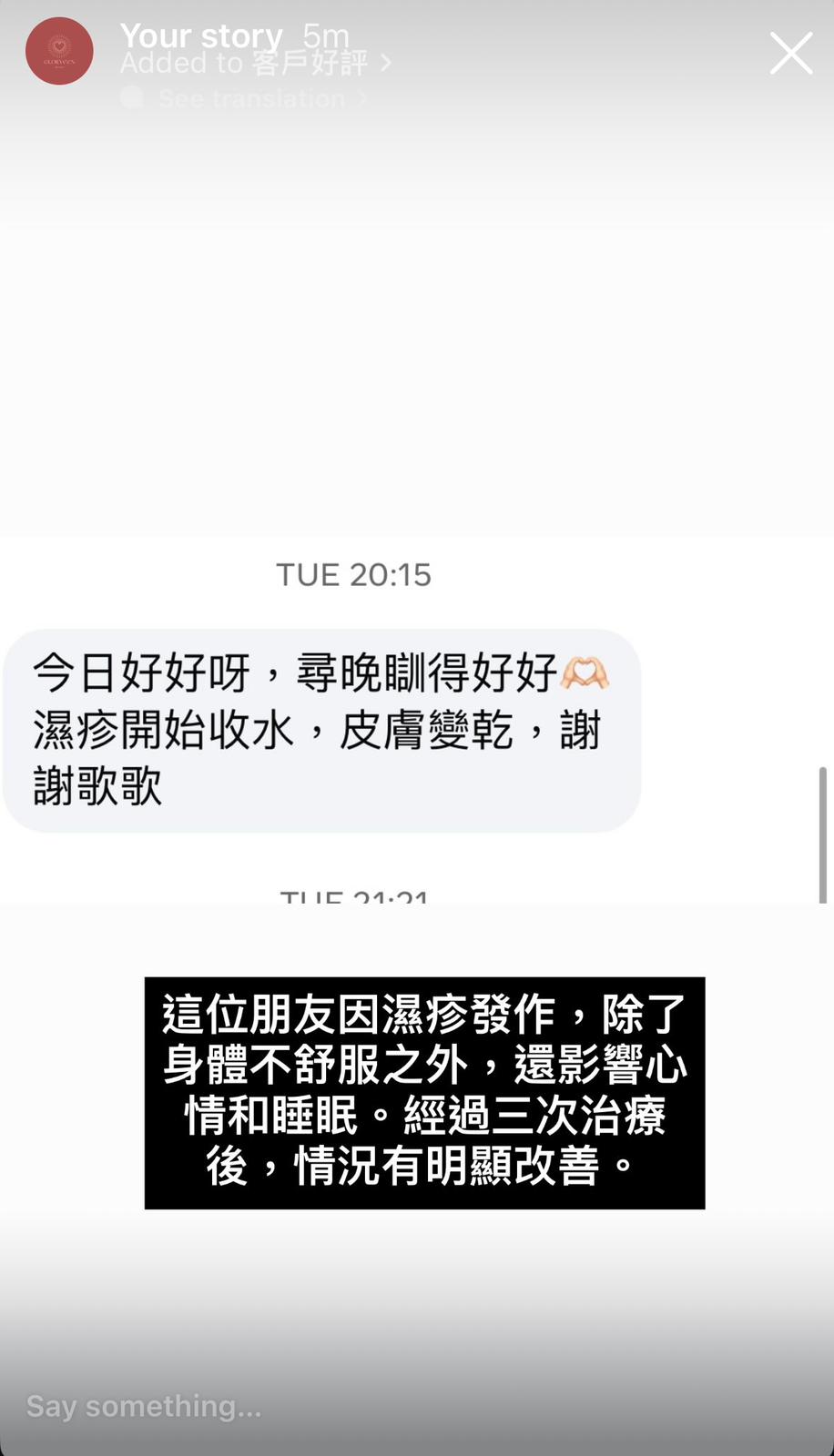Open the story profile avatar
834x1456 pixels.
pos(59,51)
